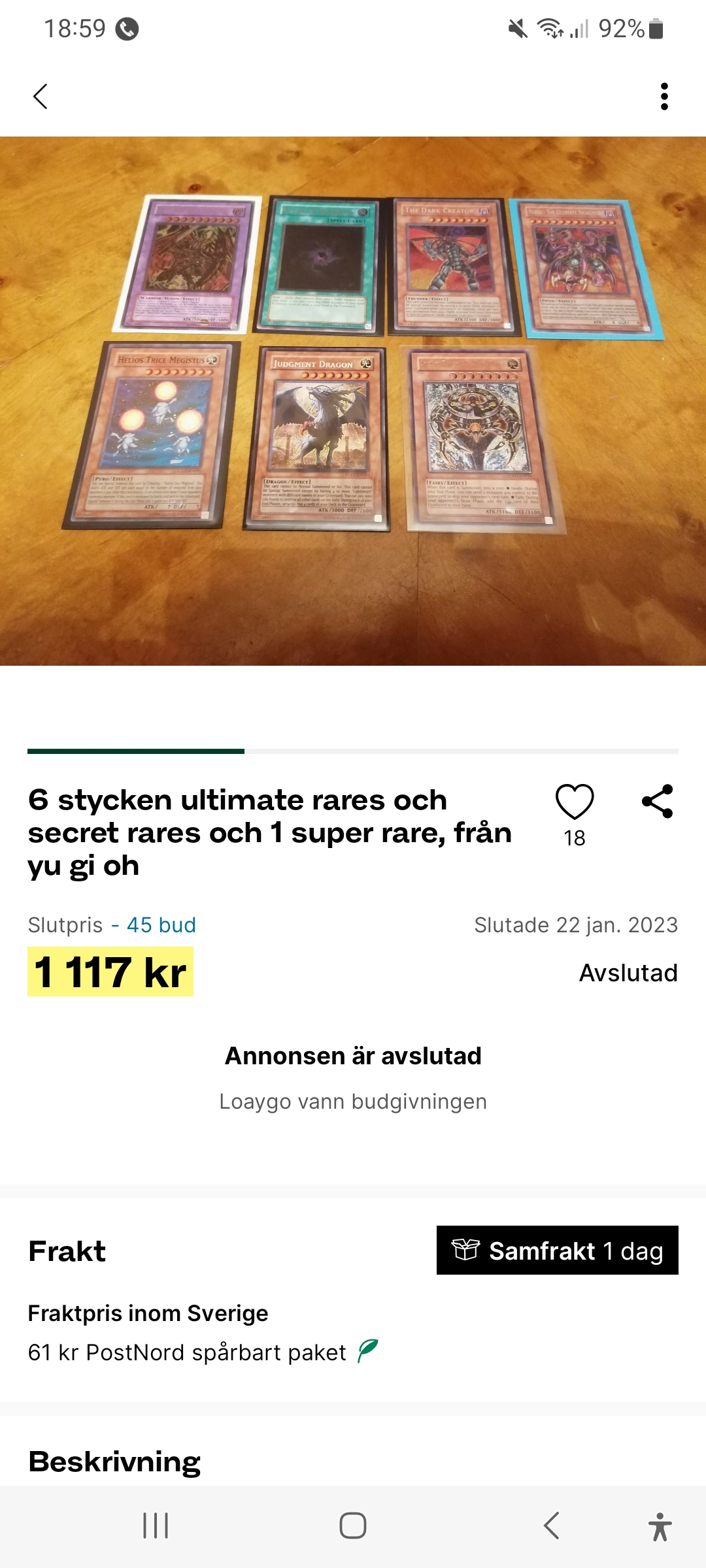
Task: Open the three-dot overflow menu
Action: point(664,97)
